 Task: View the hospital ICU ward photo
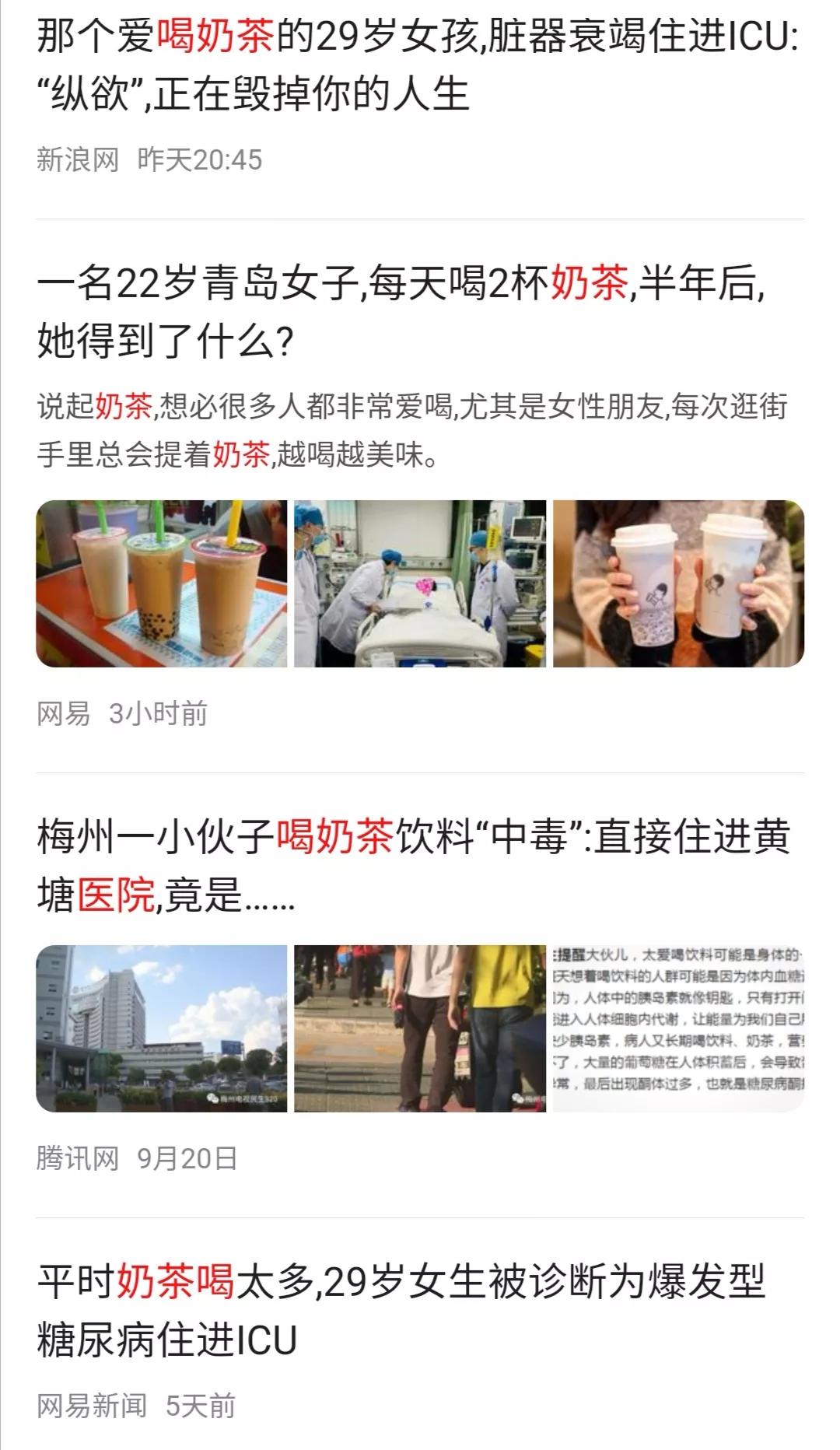click(420, 583)
